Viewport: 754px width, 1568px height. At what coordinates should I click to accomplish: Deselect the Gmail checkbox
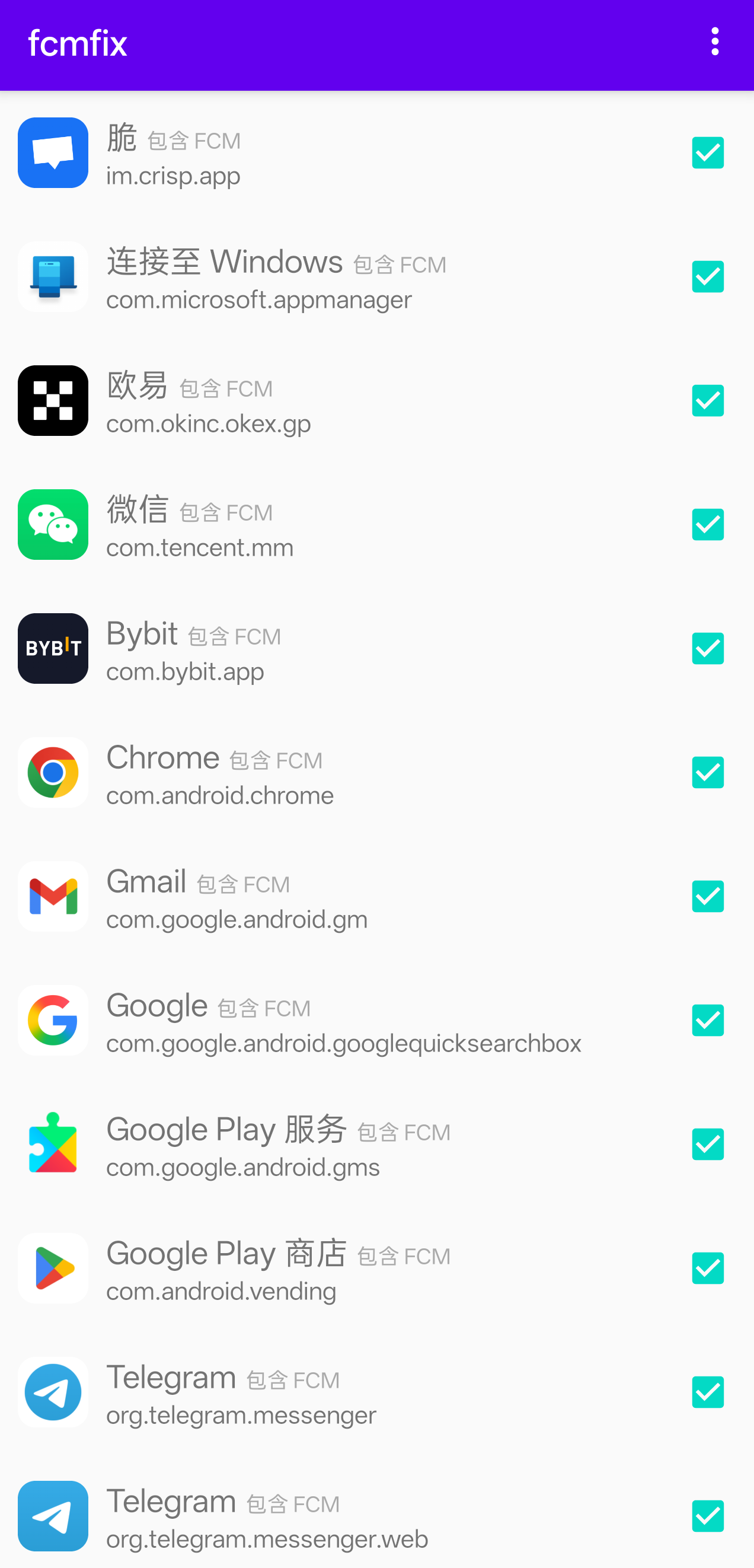pos(707,897)
